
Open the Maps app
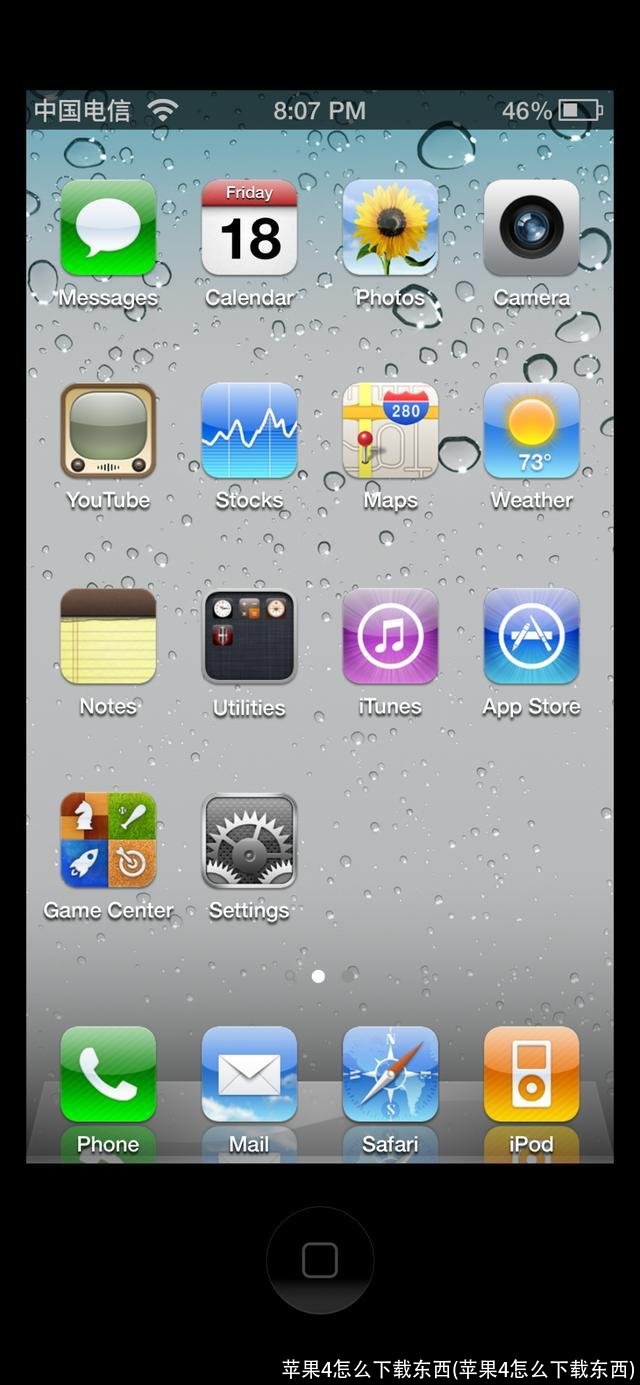coord(390,431)
